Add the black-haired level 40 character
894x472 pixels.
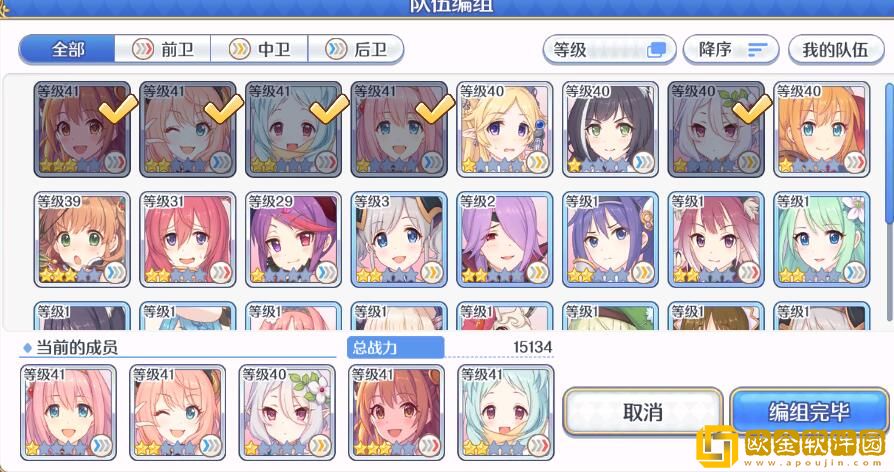pos(611,128)
